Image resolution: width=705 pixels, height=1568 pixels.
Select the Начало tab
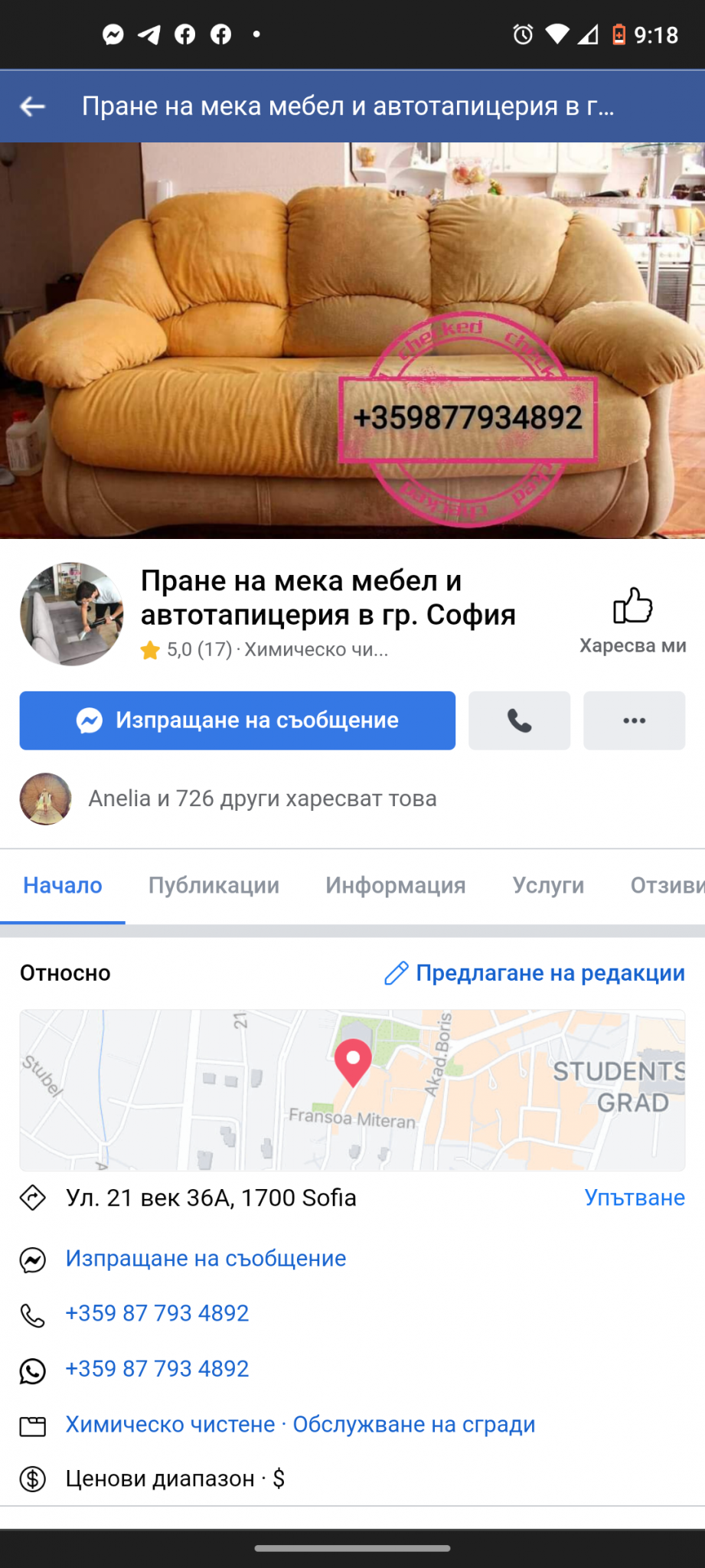point(63,885)
